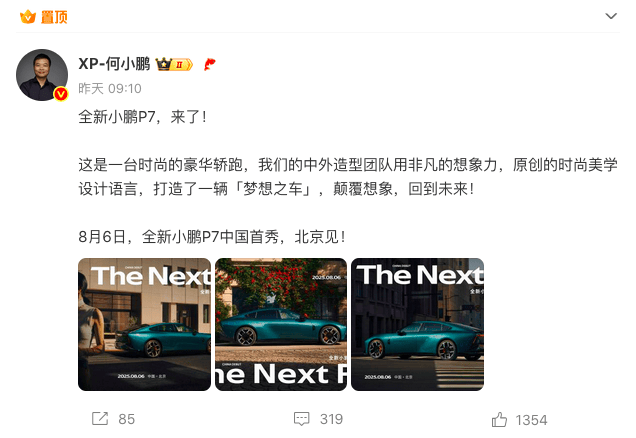
Task: Open the first car poster image
Action: tap(144, 324)
